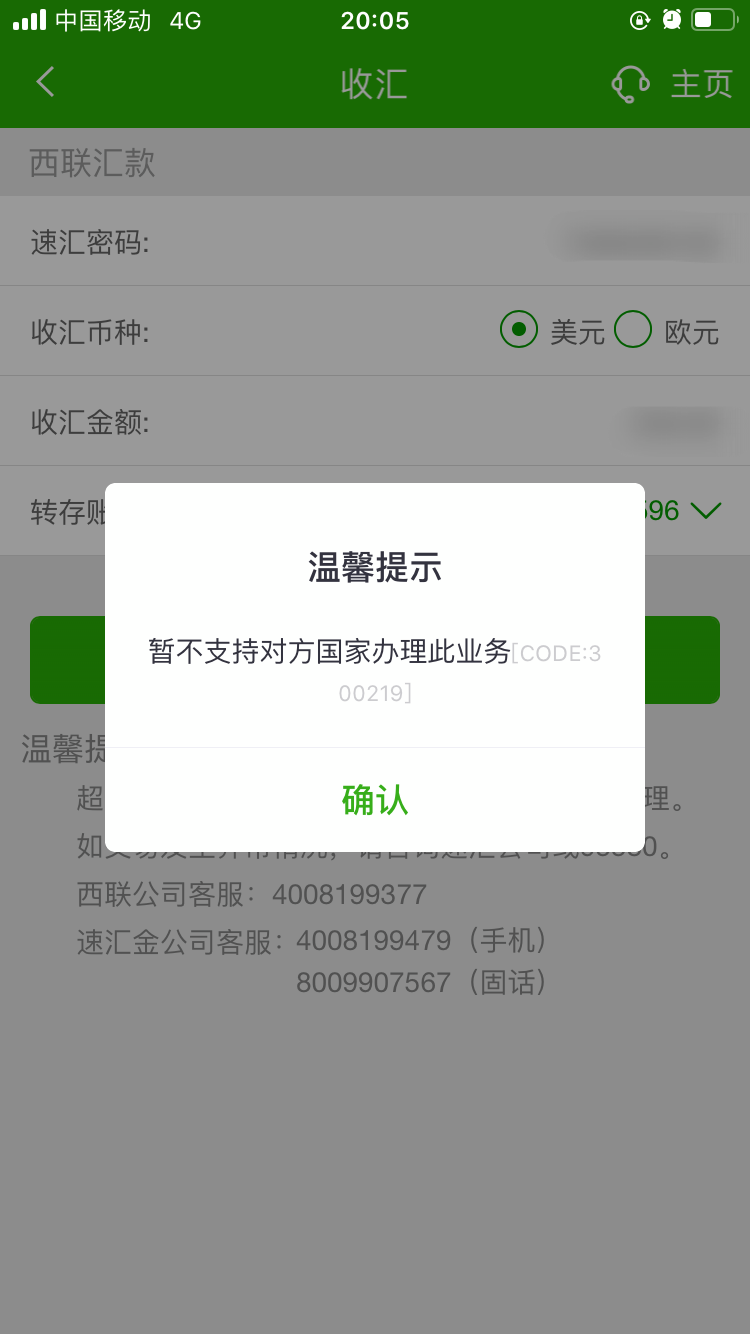The width and height of the screenshot is (750, 1334).
Task: Call Western Union service 4008199377
Action: tap(349, 893)
